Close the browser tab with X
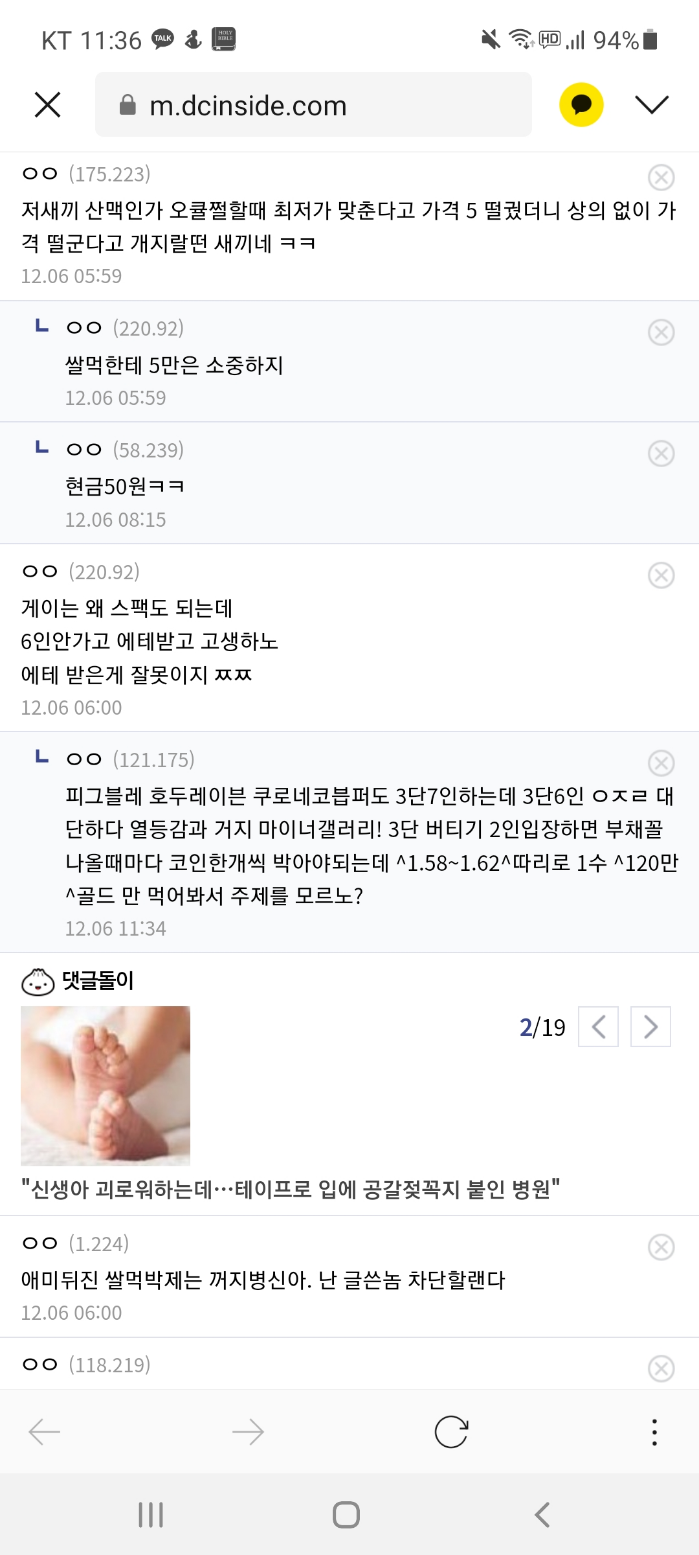 click(47, 105)
